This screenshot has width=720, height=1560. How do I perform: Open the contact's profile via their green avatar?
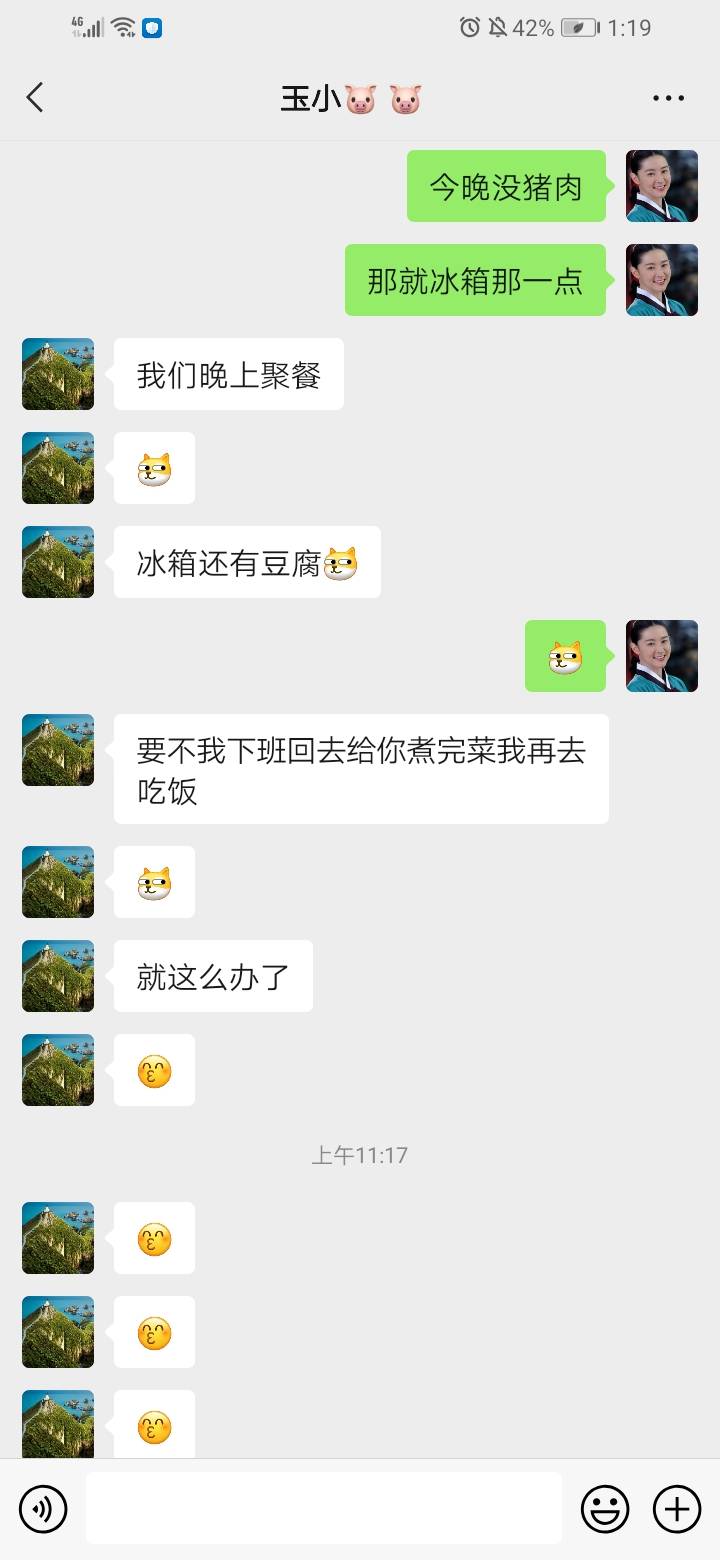click(57, 374)
